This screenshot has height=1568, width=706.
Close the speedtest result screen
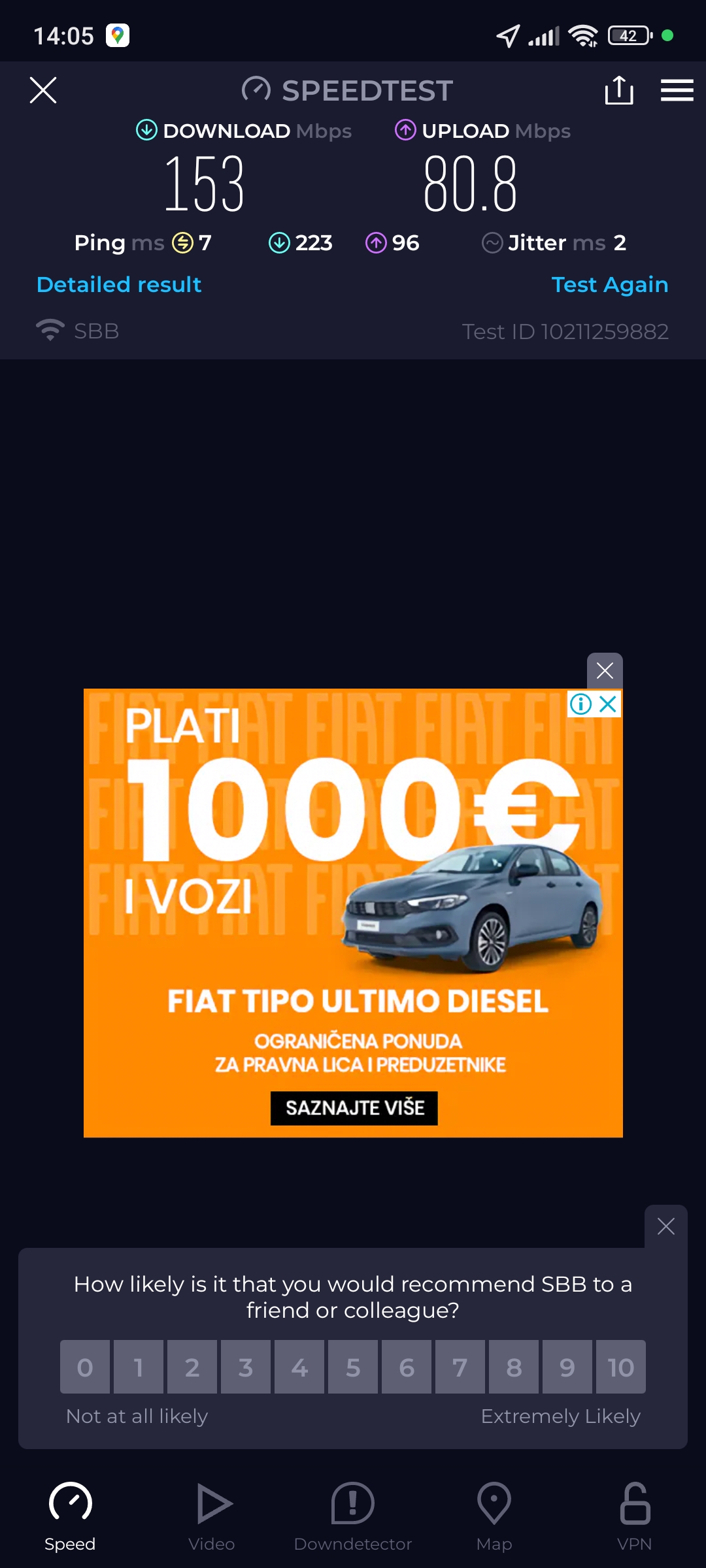pyautogui.click(x=43, y=90)
